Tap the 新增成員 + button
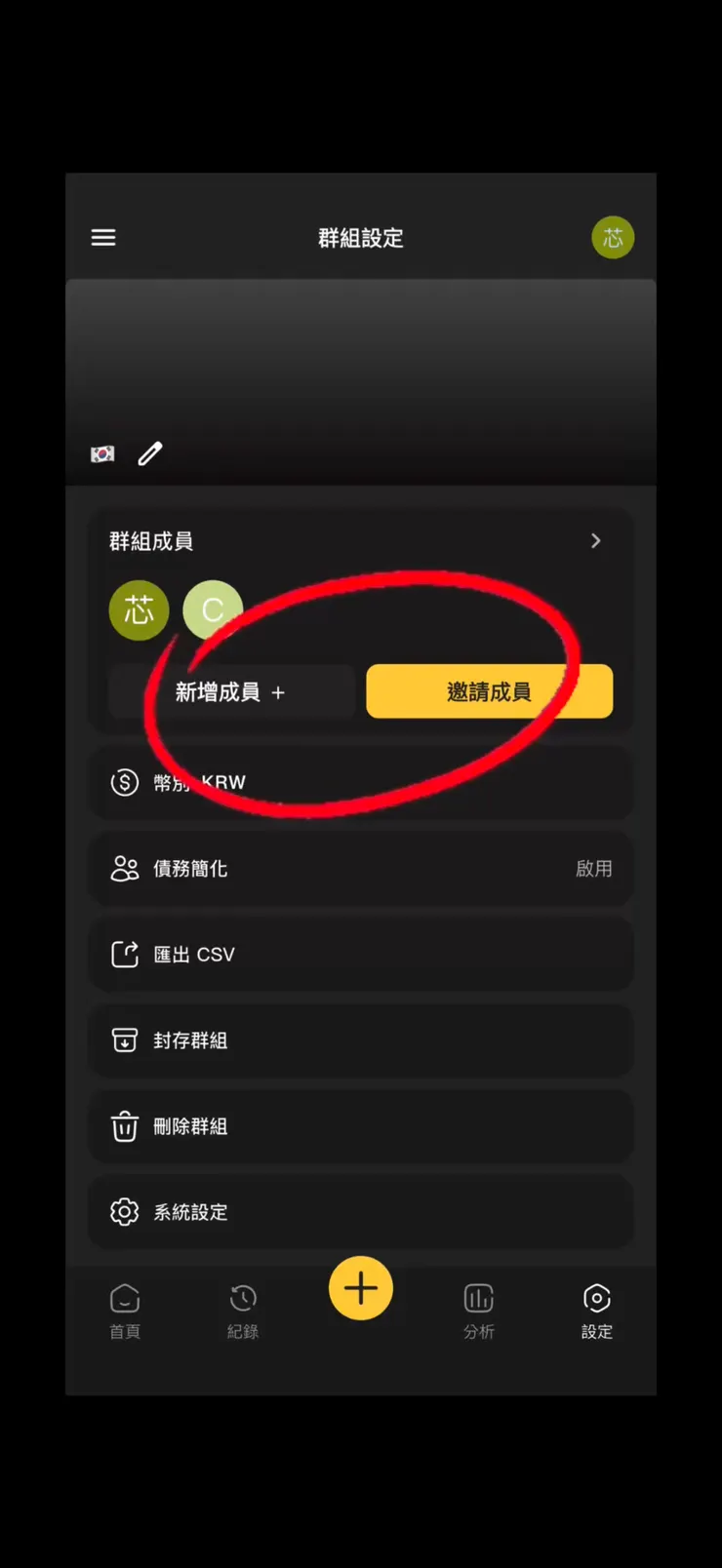The width and height of the screenshot is (722, 1568). (x=231, y=691)
